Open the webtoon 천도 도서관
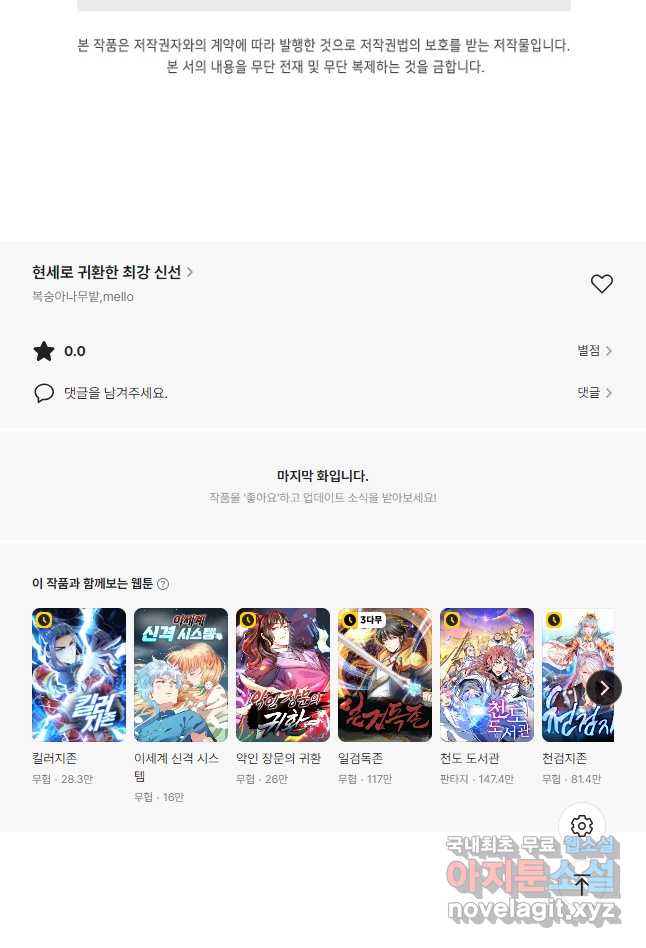This screenshot has height=948, width=646. click(487, 675)
